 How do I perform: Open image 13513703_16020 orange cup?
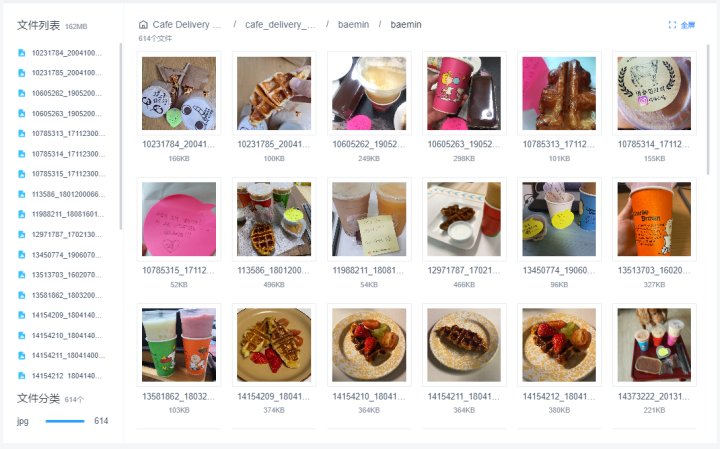[x=654, y=219]
